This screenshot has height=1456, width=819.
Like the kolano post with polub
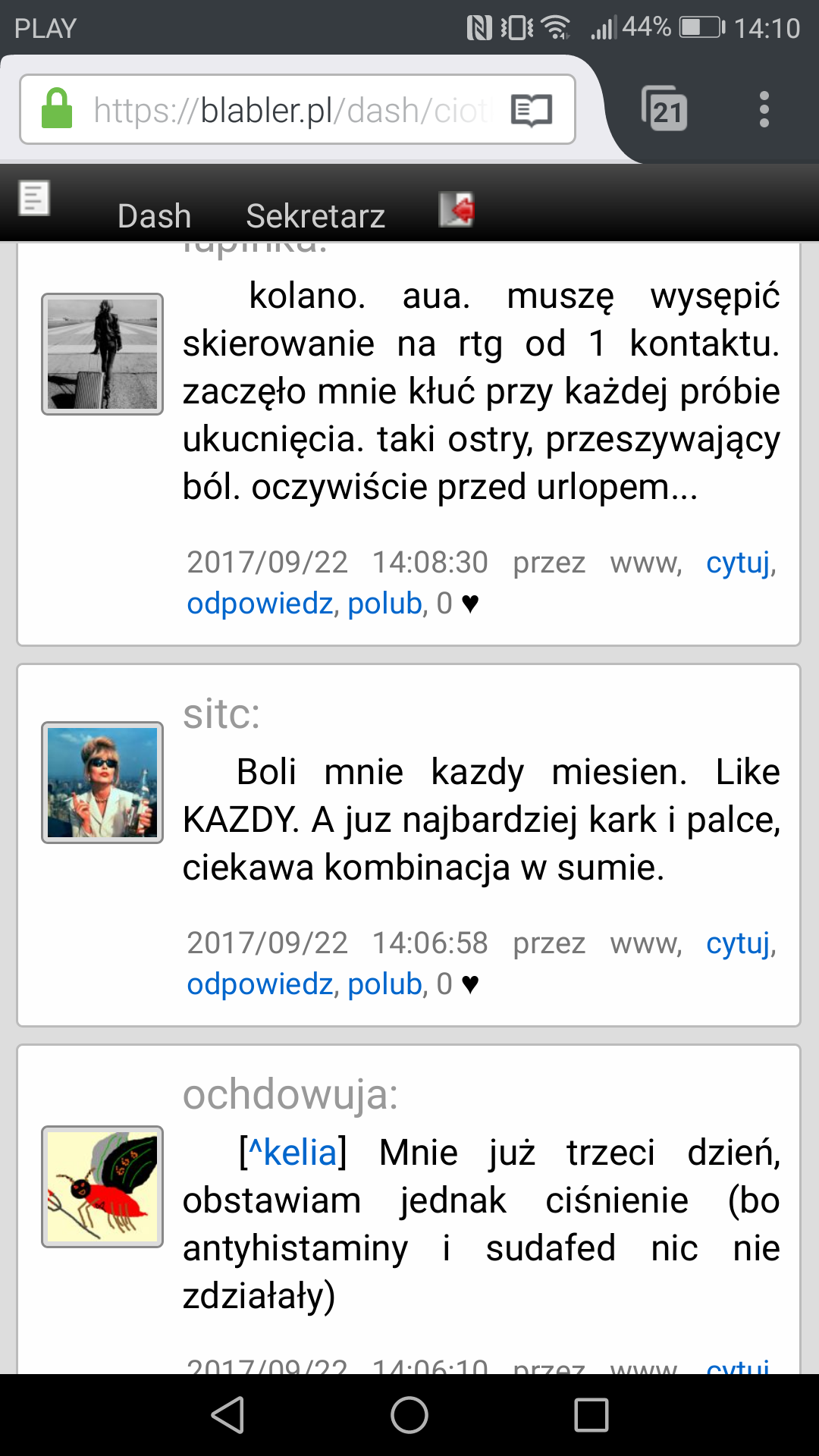(x=384, y=604)
